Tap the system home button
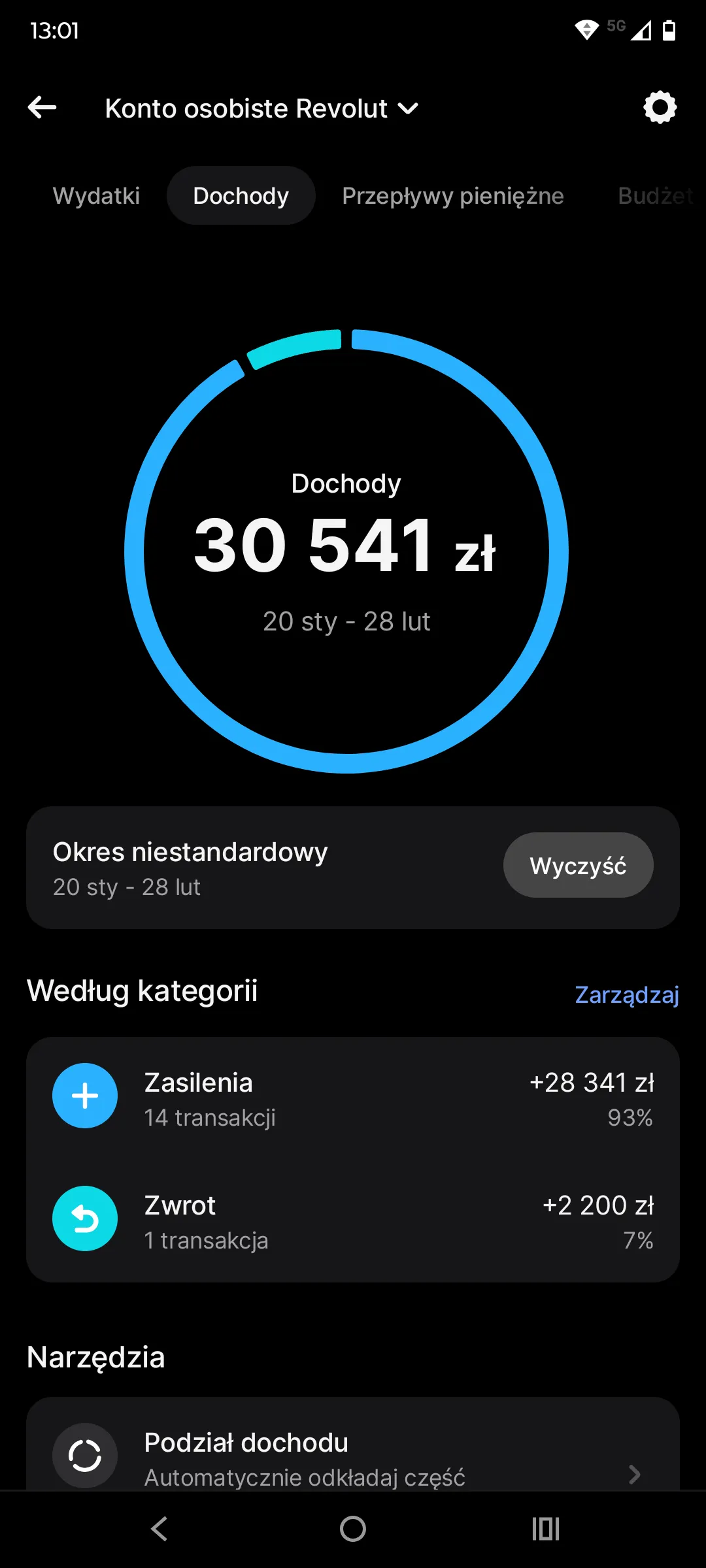 (x=353, y=1529)
